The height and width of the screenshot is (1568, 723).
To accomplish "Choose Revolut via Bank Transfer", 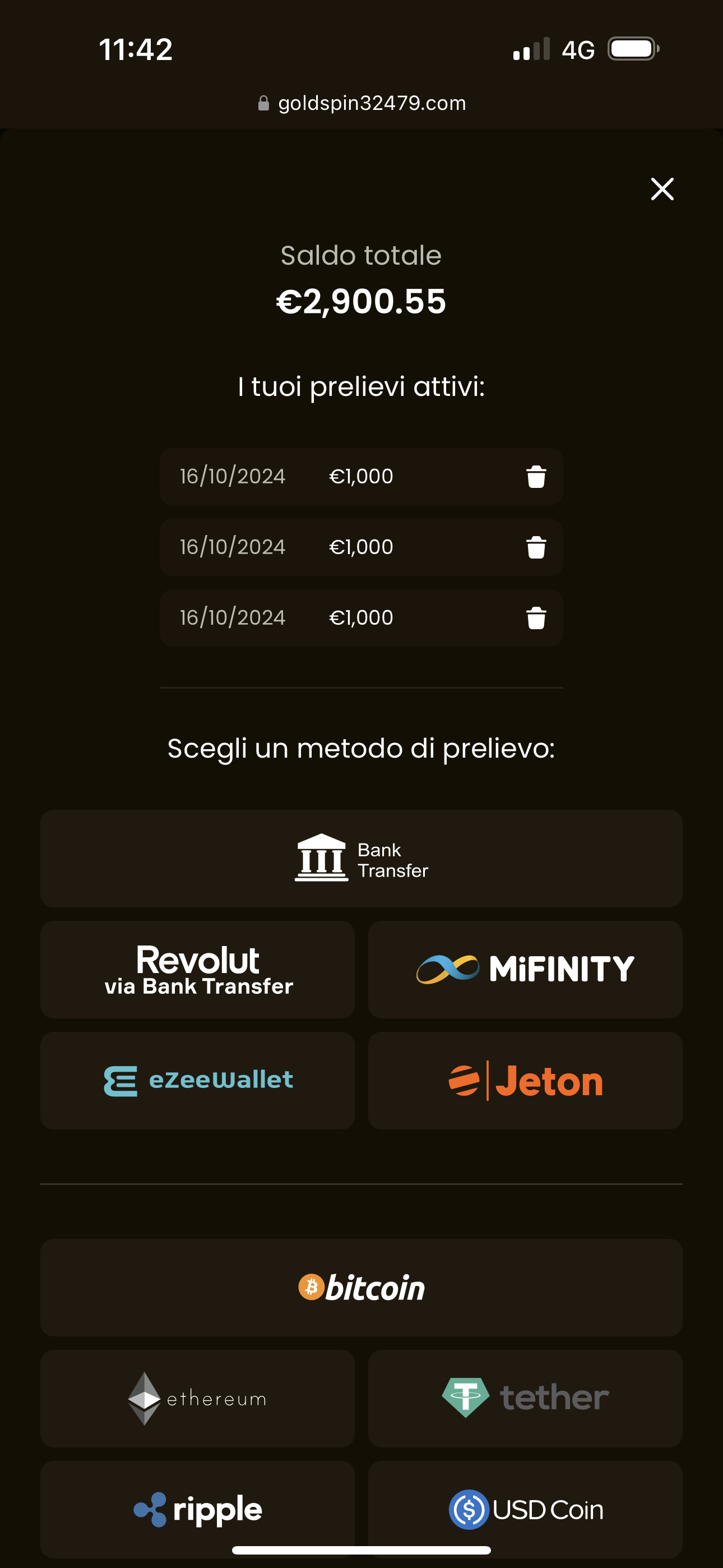I will point(197,969).
